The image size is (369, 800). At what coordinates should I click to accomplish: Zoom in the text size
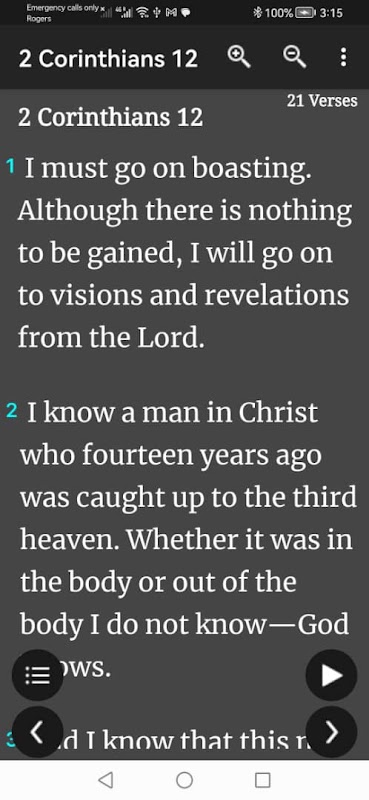coord(239,58)
